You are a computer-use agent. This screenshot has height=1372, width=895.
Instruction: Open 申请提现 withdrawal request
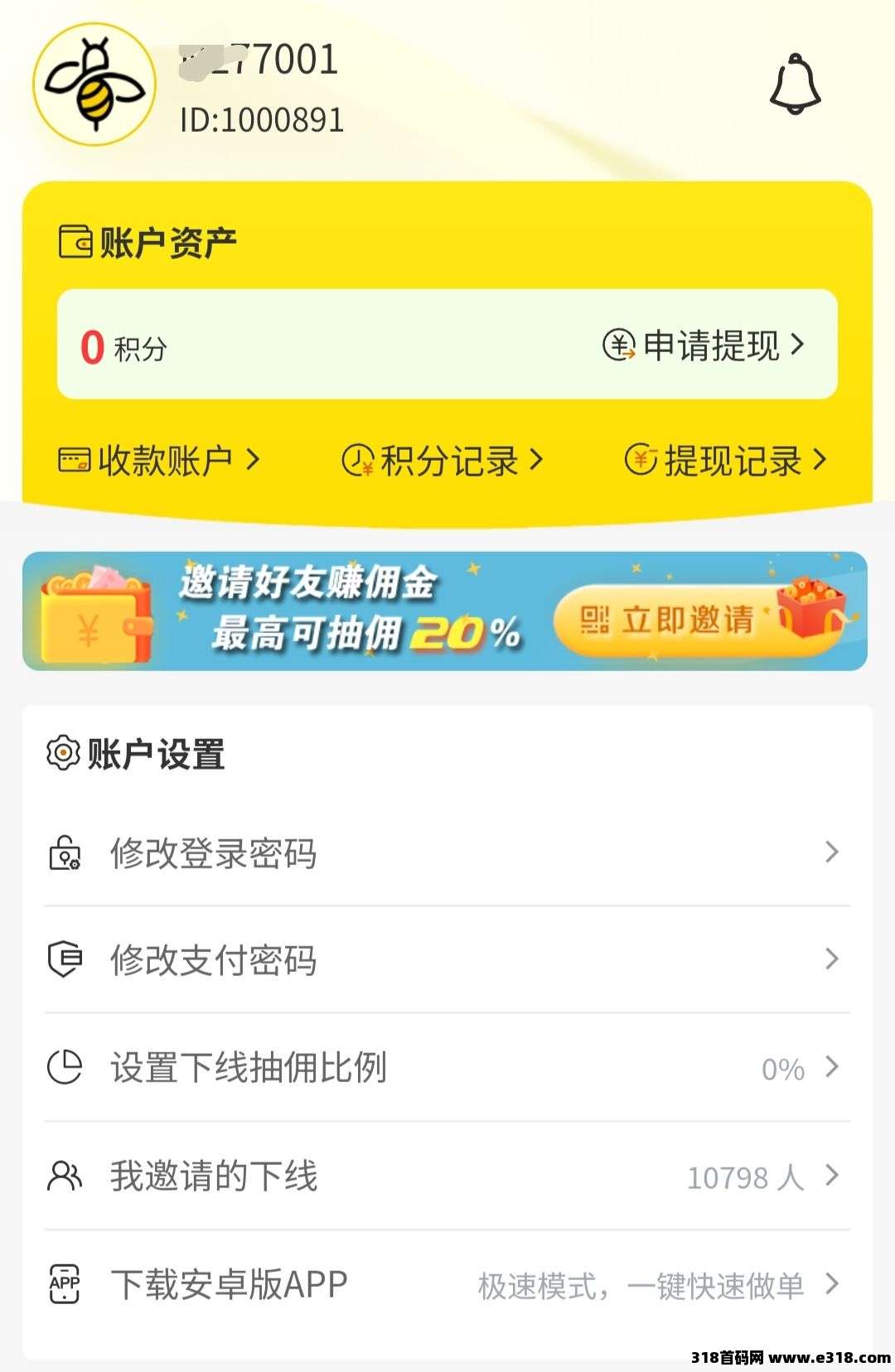point(704,345)
